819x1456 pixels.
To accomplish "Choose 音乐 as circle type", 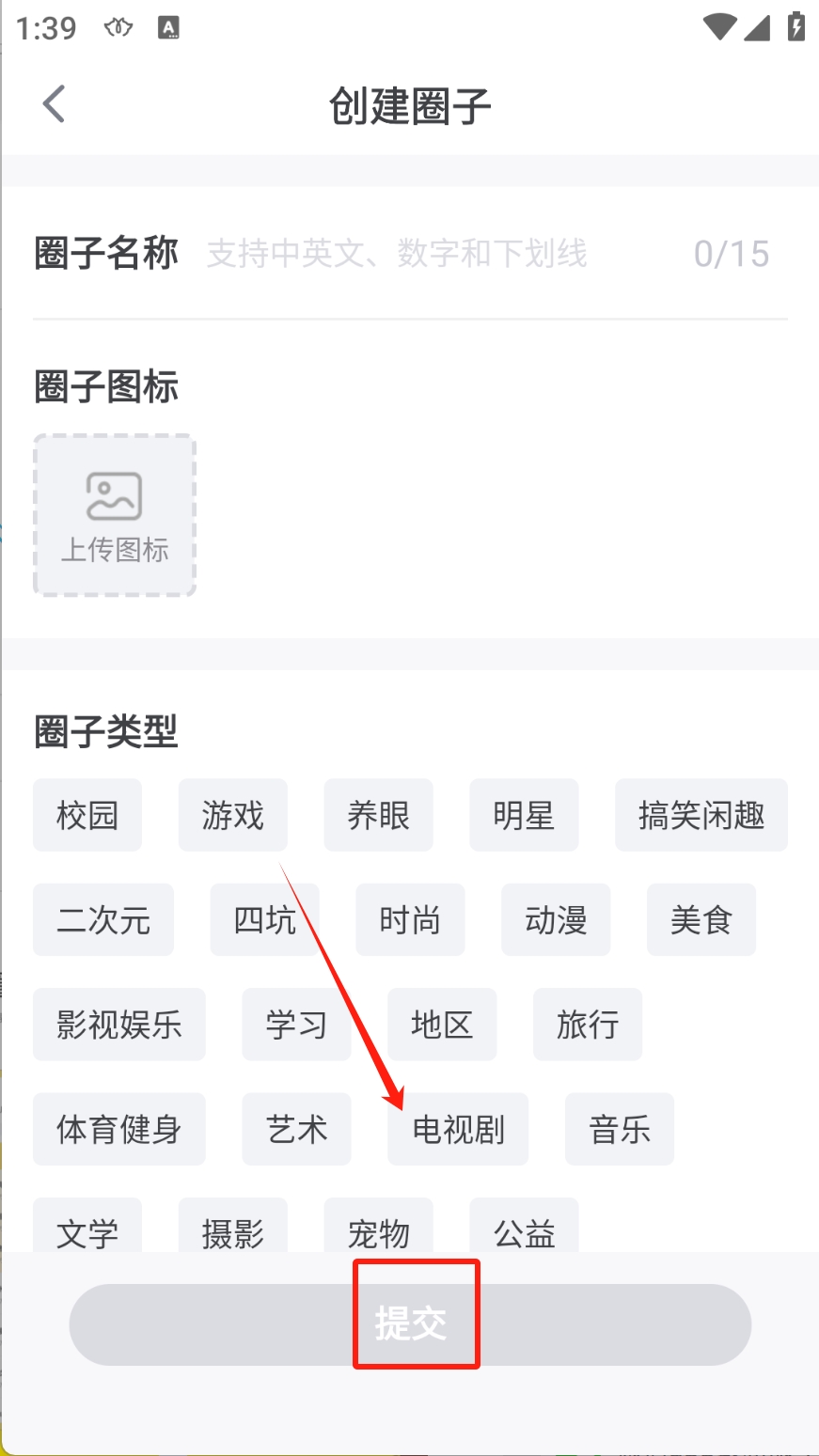I will point(619,1129).
